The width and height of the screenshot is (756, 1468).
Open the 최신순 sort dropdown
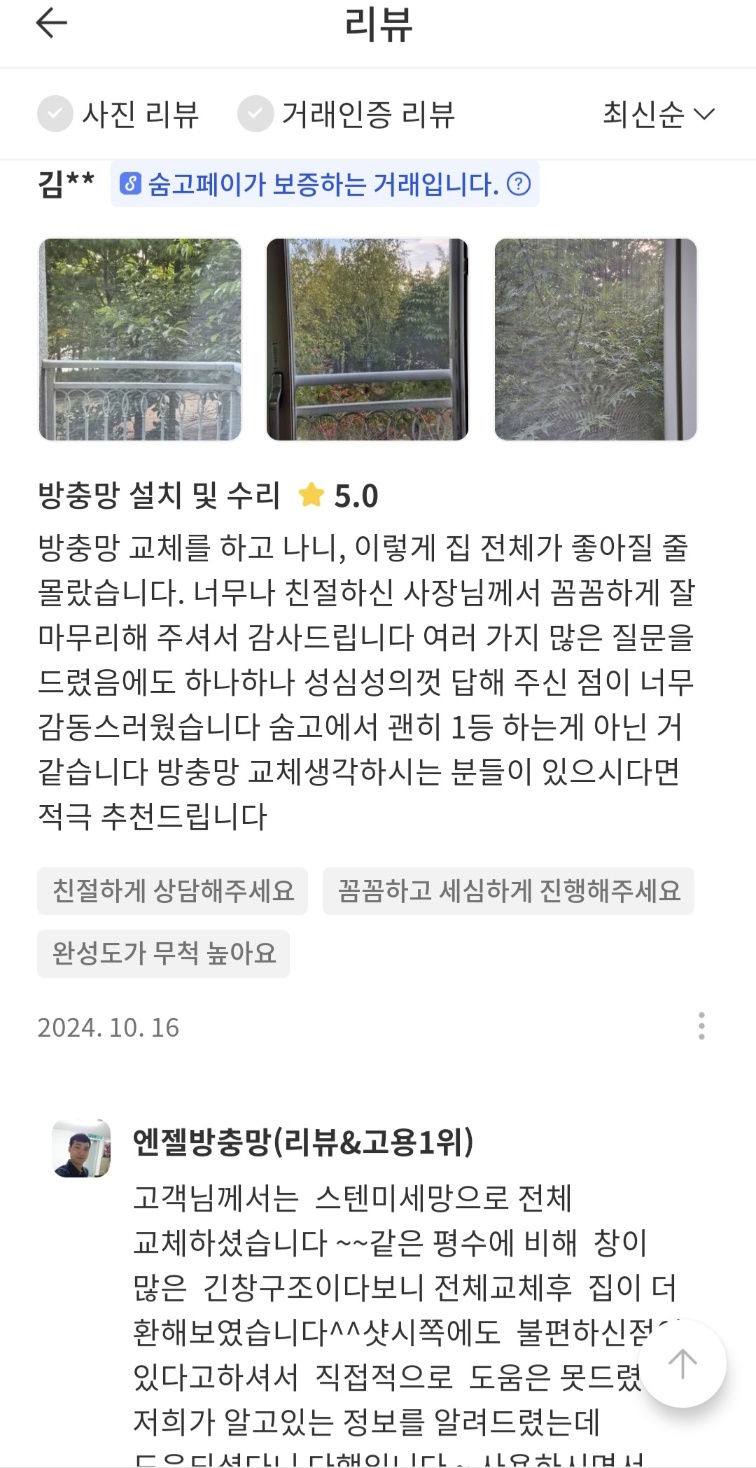click(659, 114)
